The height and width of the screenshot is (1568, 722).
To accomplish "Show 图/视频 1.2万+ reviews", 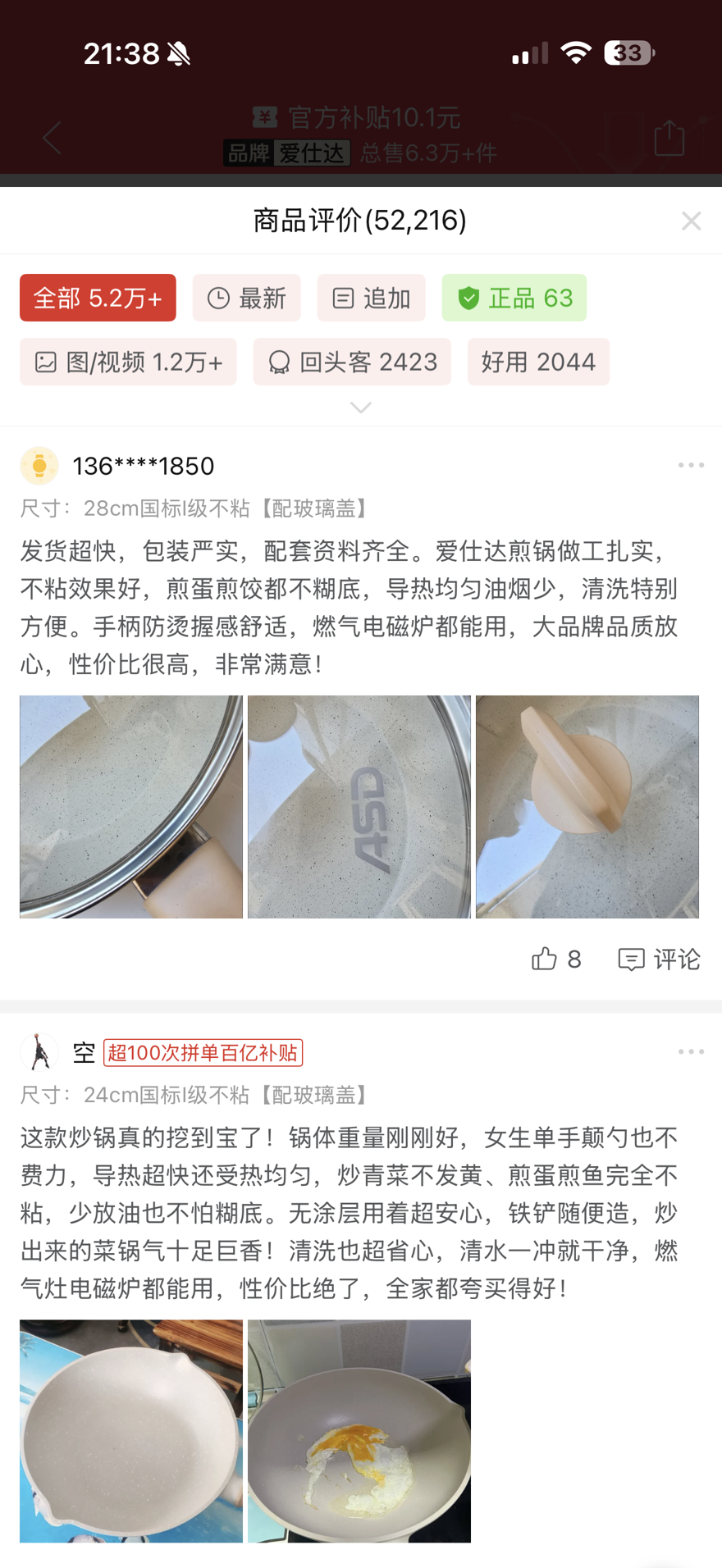I will (x=128, y=362).
